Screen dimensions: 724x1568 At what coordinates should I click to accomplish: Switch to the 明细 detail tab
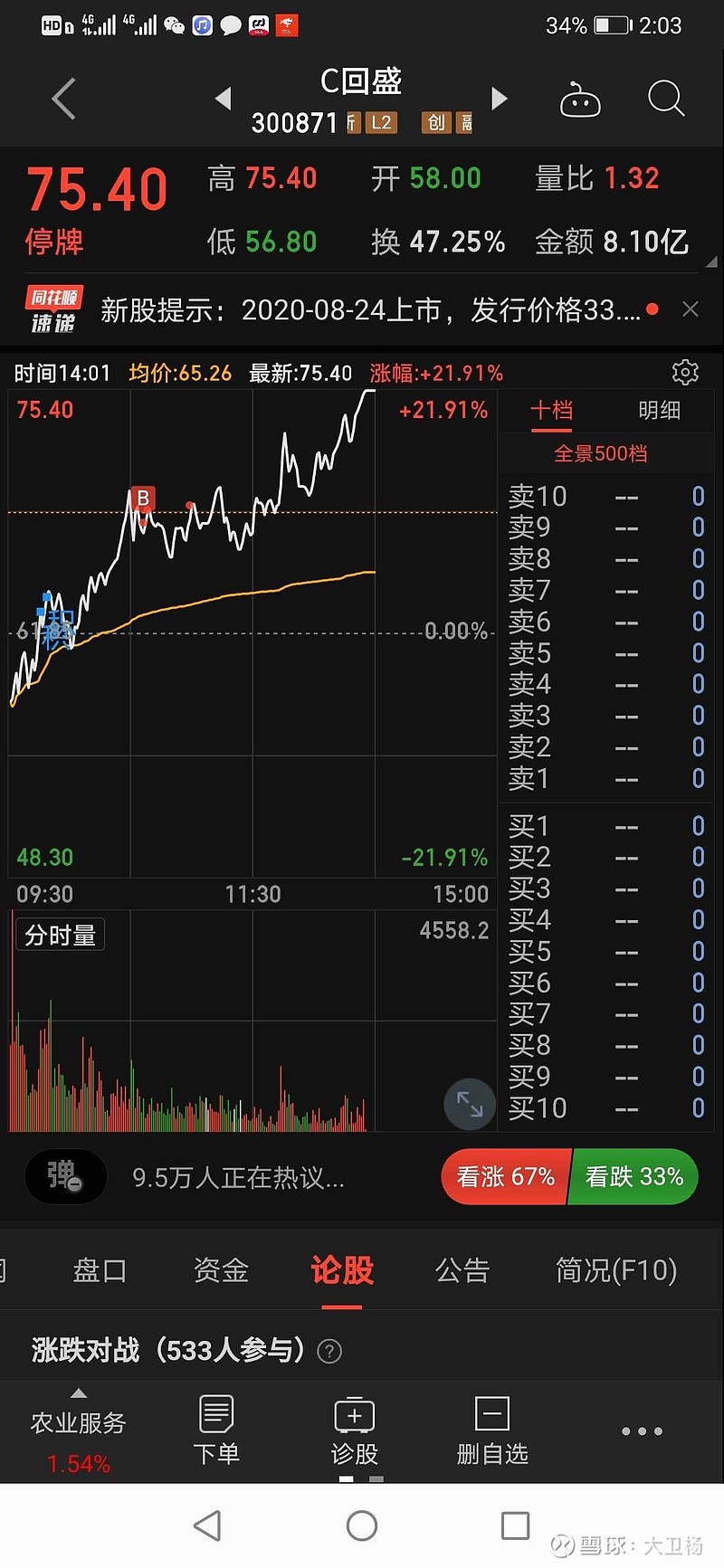(x=660, y=411)
